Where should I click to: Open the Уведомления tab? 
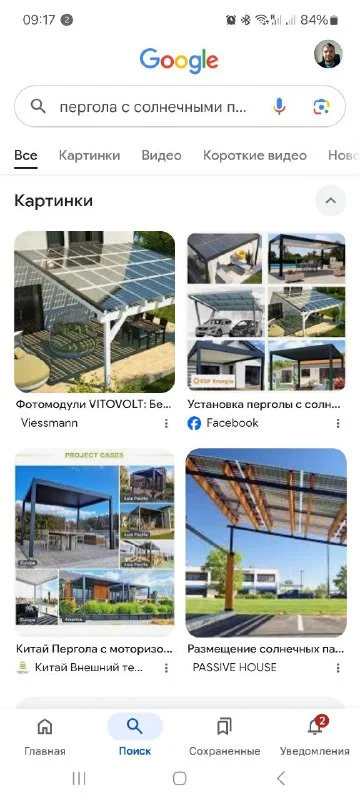(315, 736)
